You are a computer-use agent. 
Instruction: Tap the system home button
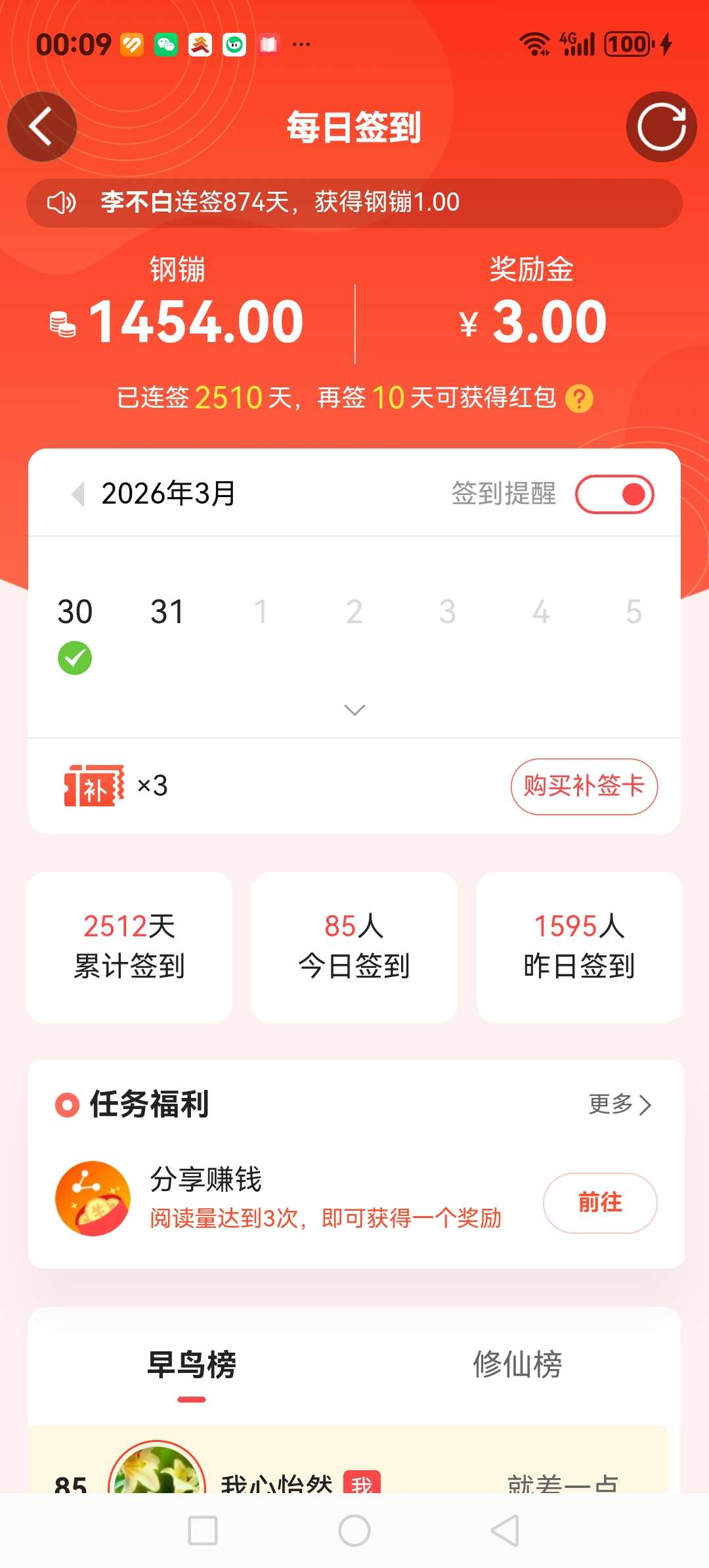(x=354, y=1531)
